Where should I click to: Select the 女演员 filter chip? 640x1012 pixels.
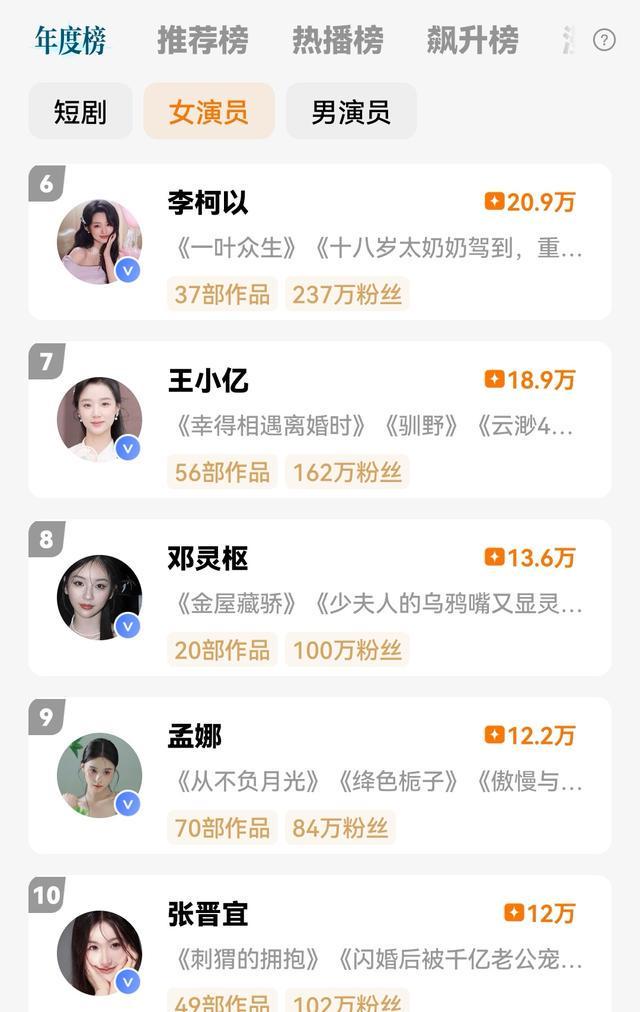click(x=209, y=111)
